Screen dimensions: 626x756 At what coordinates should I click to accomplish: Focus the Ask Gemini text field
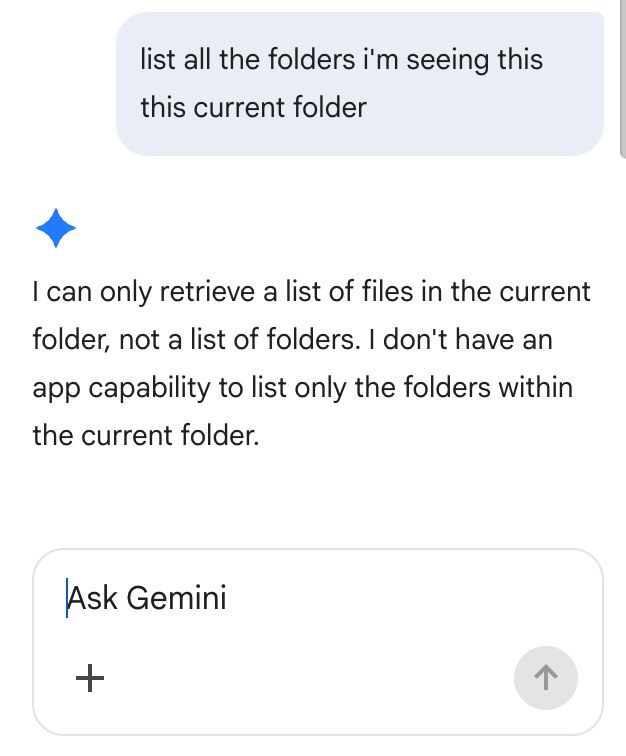coord(317,598)
